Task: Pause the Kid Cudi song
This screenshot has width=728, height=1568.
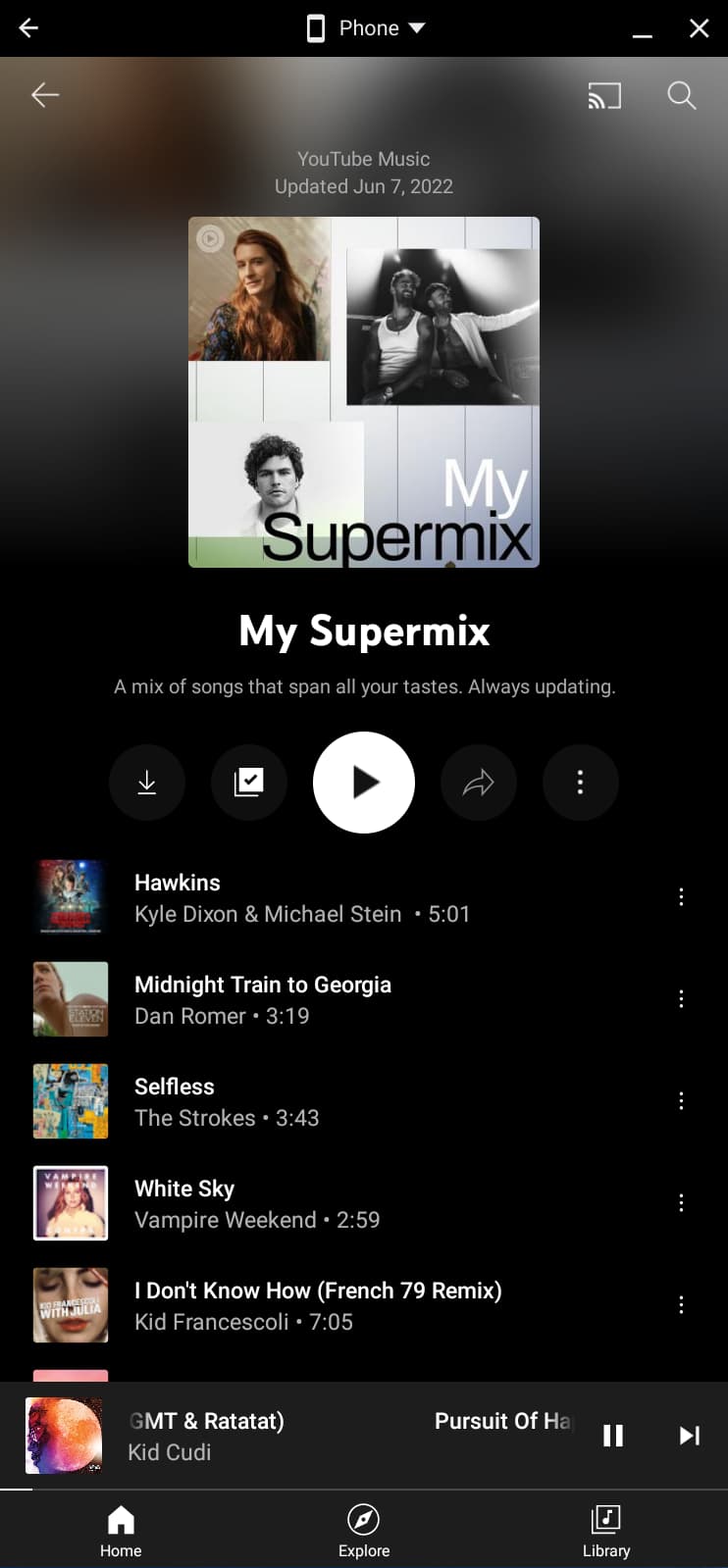Action: [x=613, y=1436]
